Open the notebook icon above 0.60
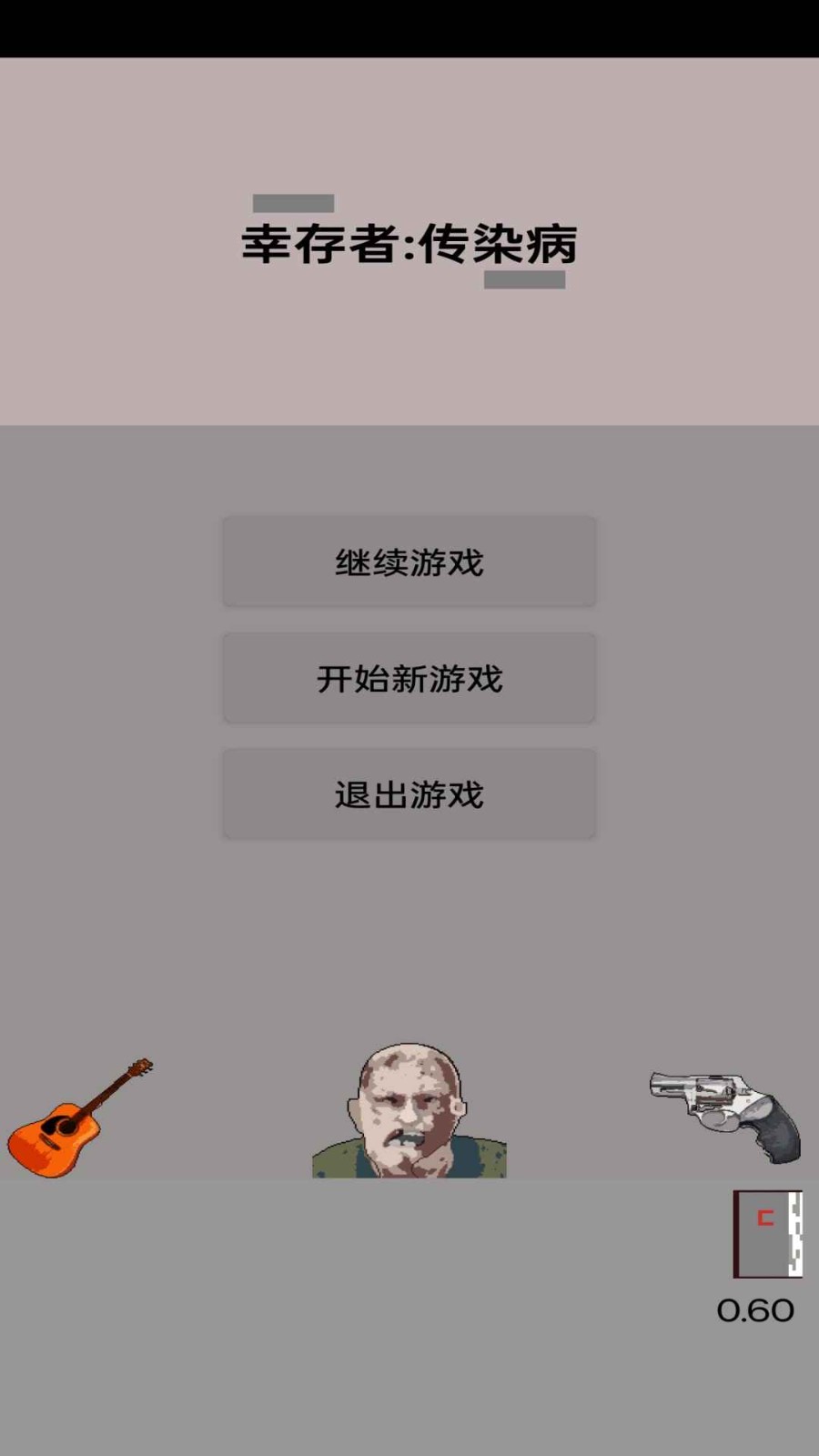Image resolution: width=819 pixels, height=1456 pixels. coord(767,1234)
